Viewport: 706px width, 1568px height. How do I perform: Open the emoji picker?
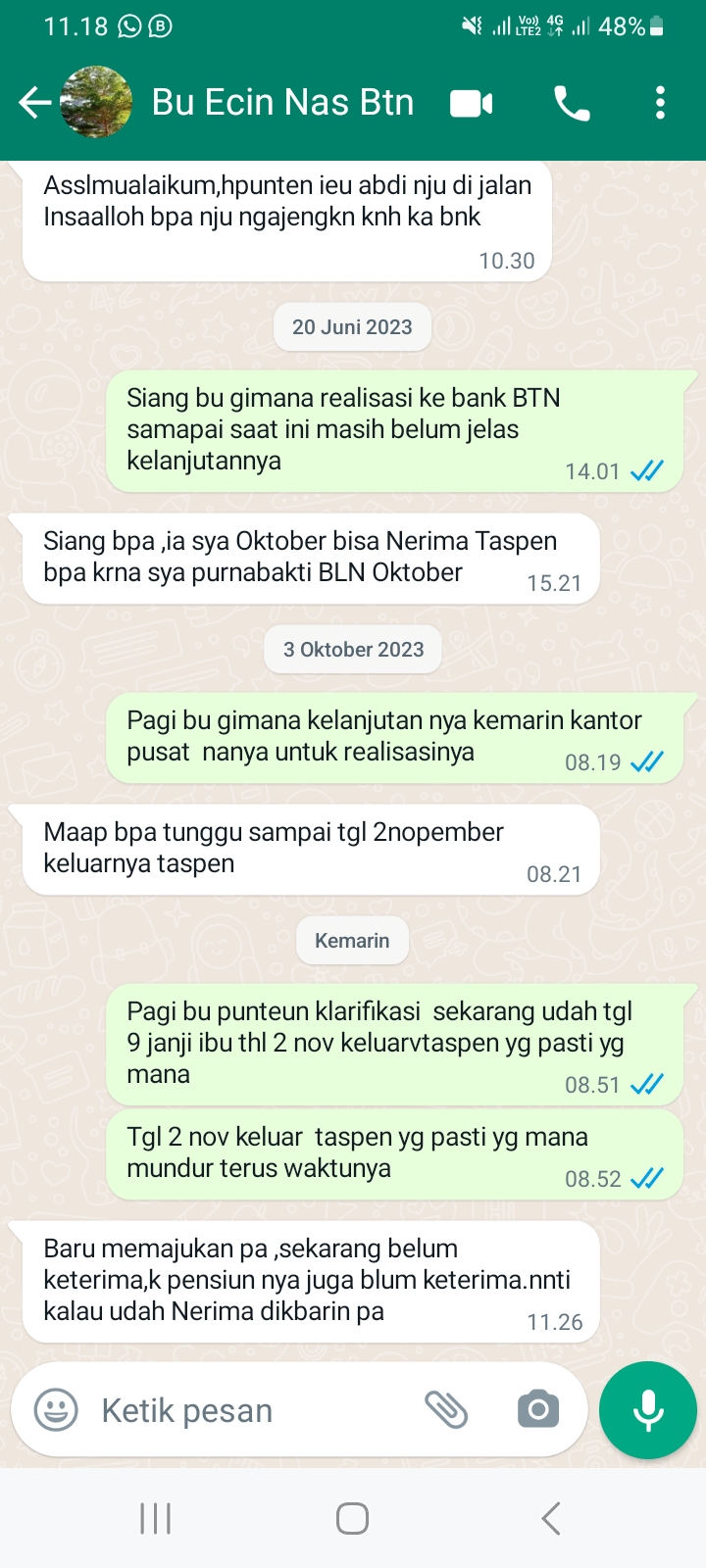coord(56,1410)
